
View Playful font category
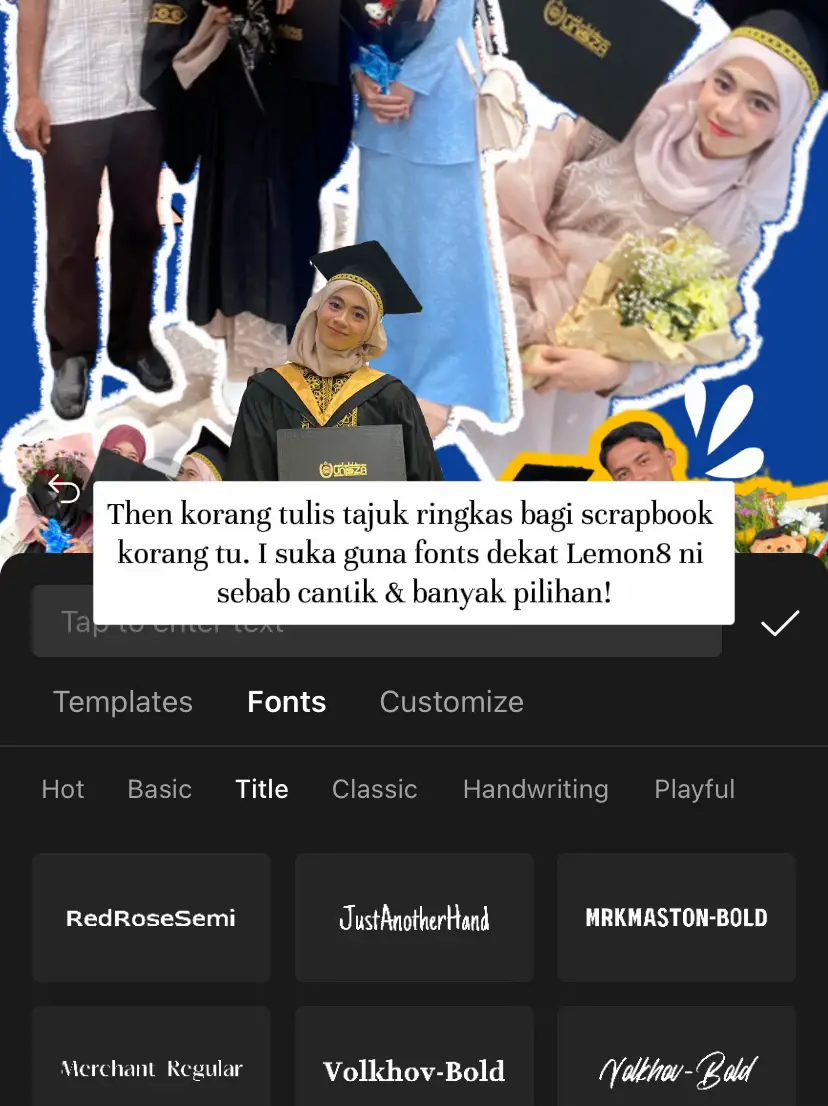[694, 789]
